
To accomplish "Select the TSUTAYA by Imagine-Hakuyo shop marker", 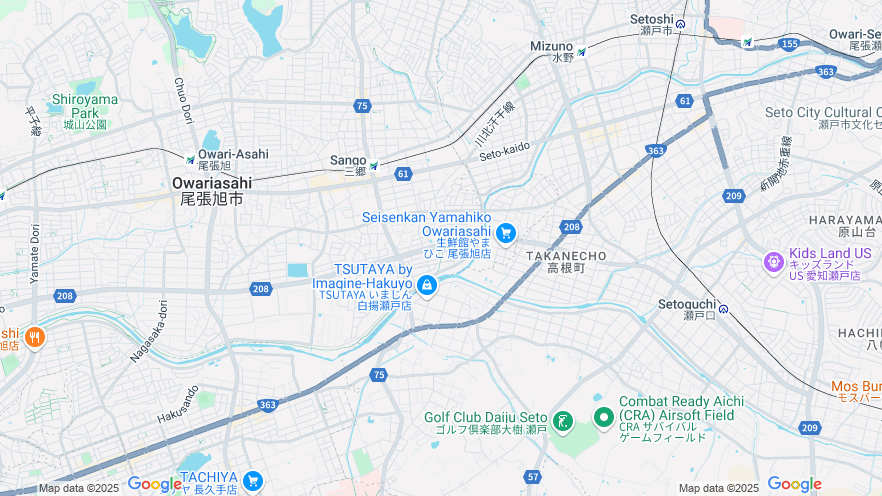I will [x=427, y=286].
